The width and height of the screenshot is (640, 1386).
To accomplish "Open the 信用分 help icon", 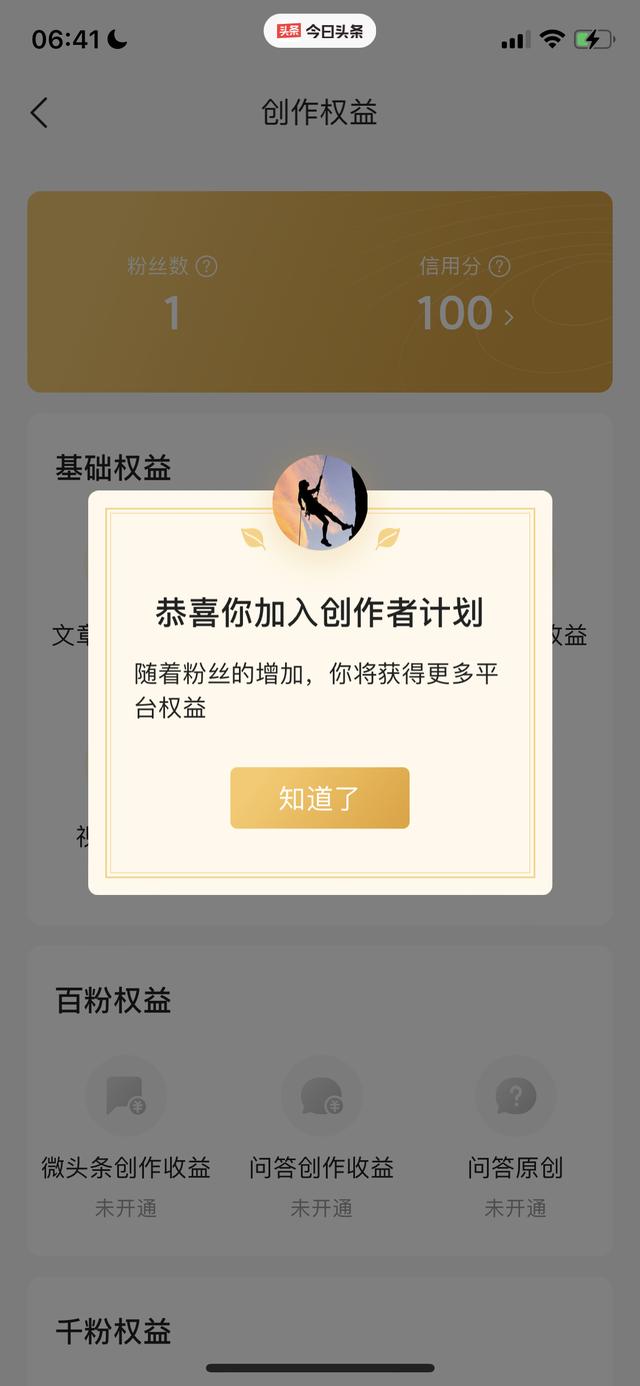I will pyautogui.click(x=499, y=266).
